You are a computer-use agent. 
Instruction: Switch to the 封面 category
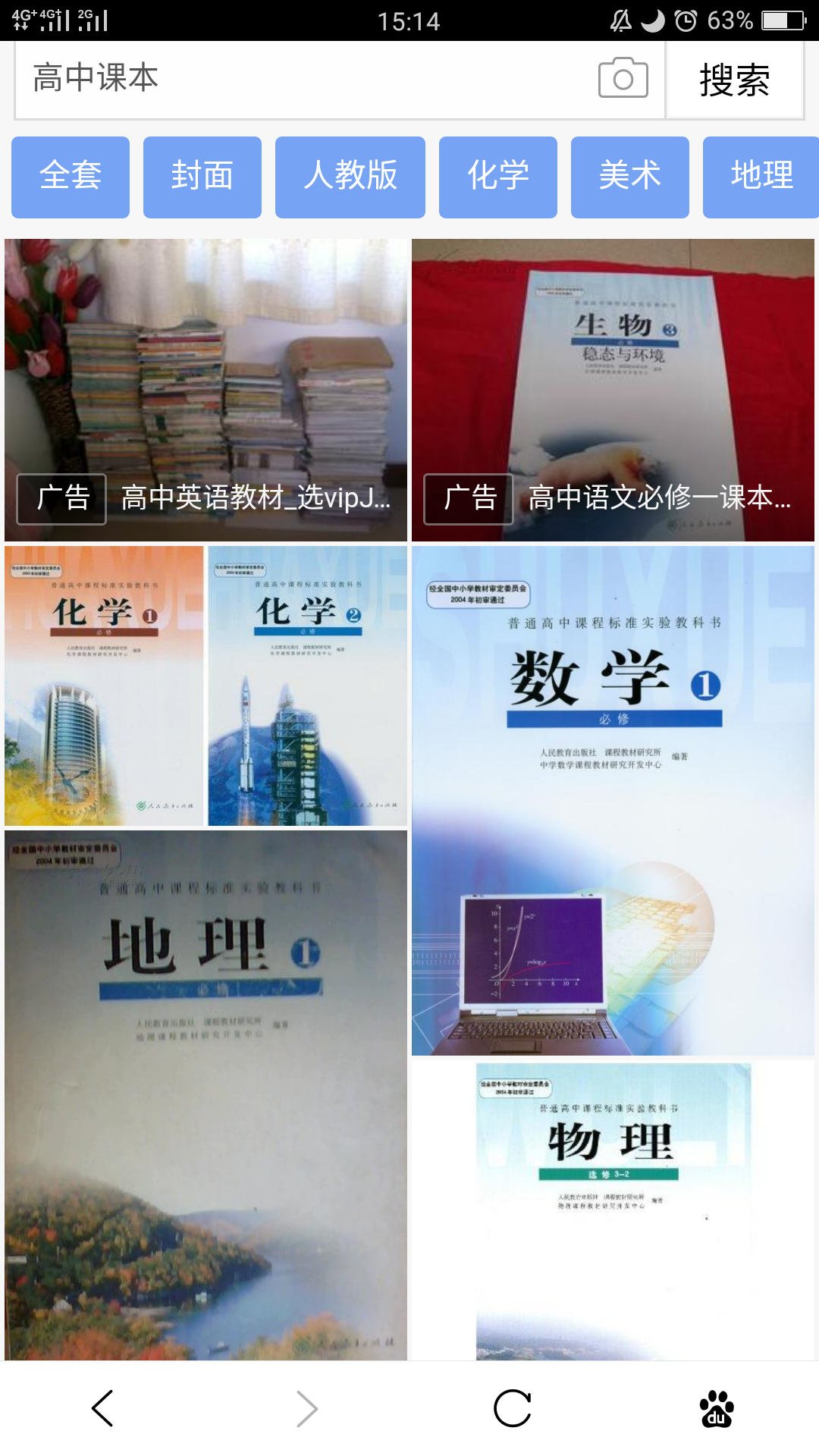(x=202, y=175)
